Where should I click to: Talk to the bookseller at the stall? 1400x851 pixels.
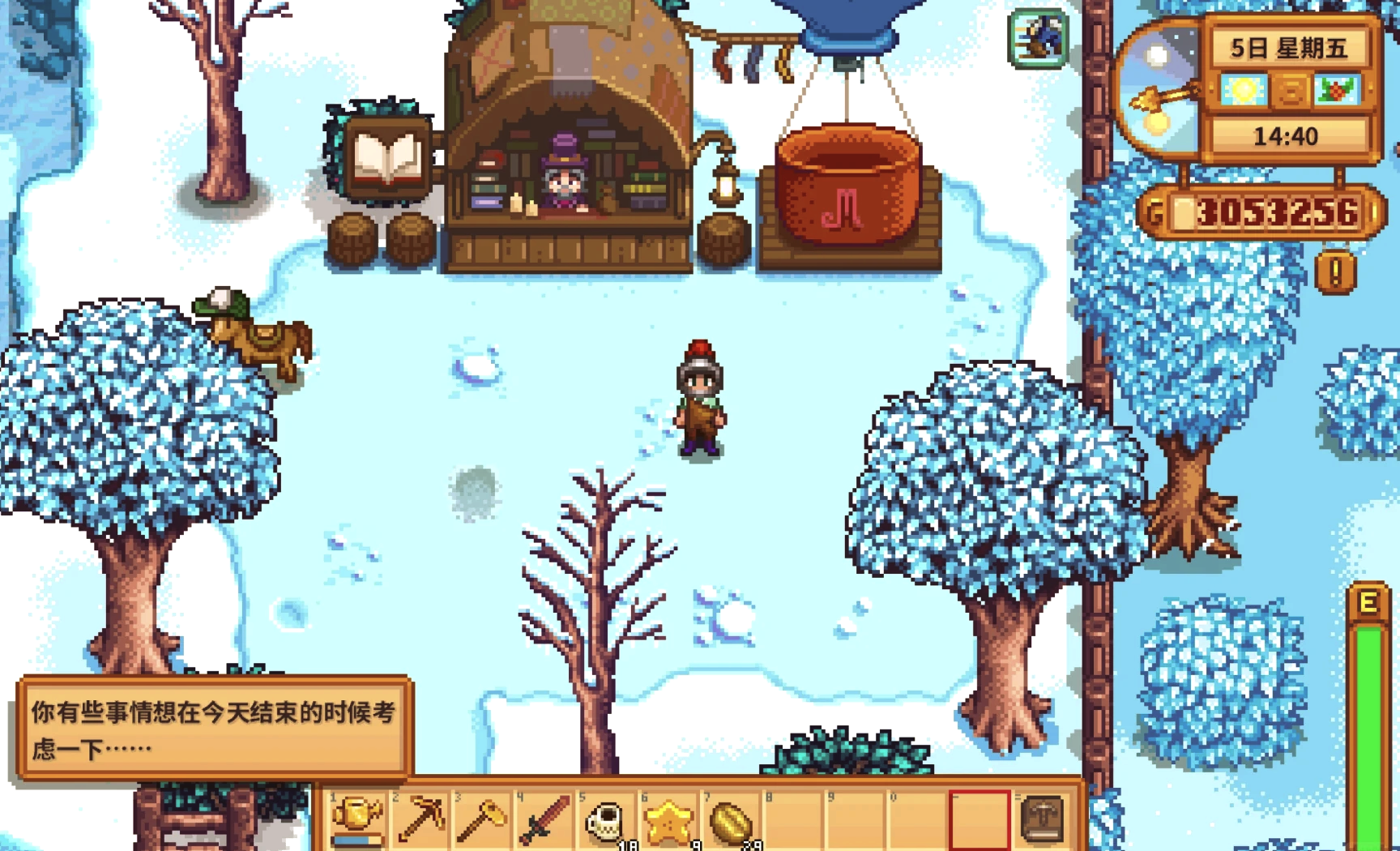[564, 180]
